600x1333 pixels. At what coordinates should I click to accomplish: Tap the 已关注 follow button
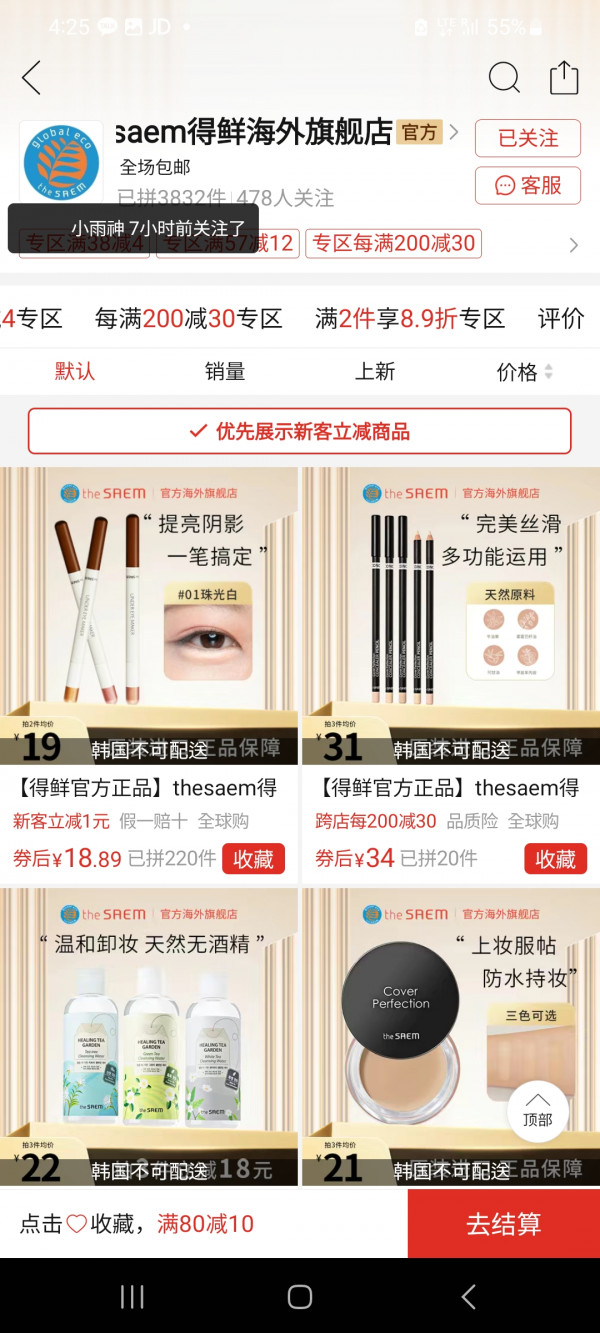tap(527, 138)
